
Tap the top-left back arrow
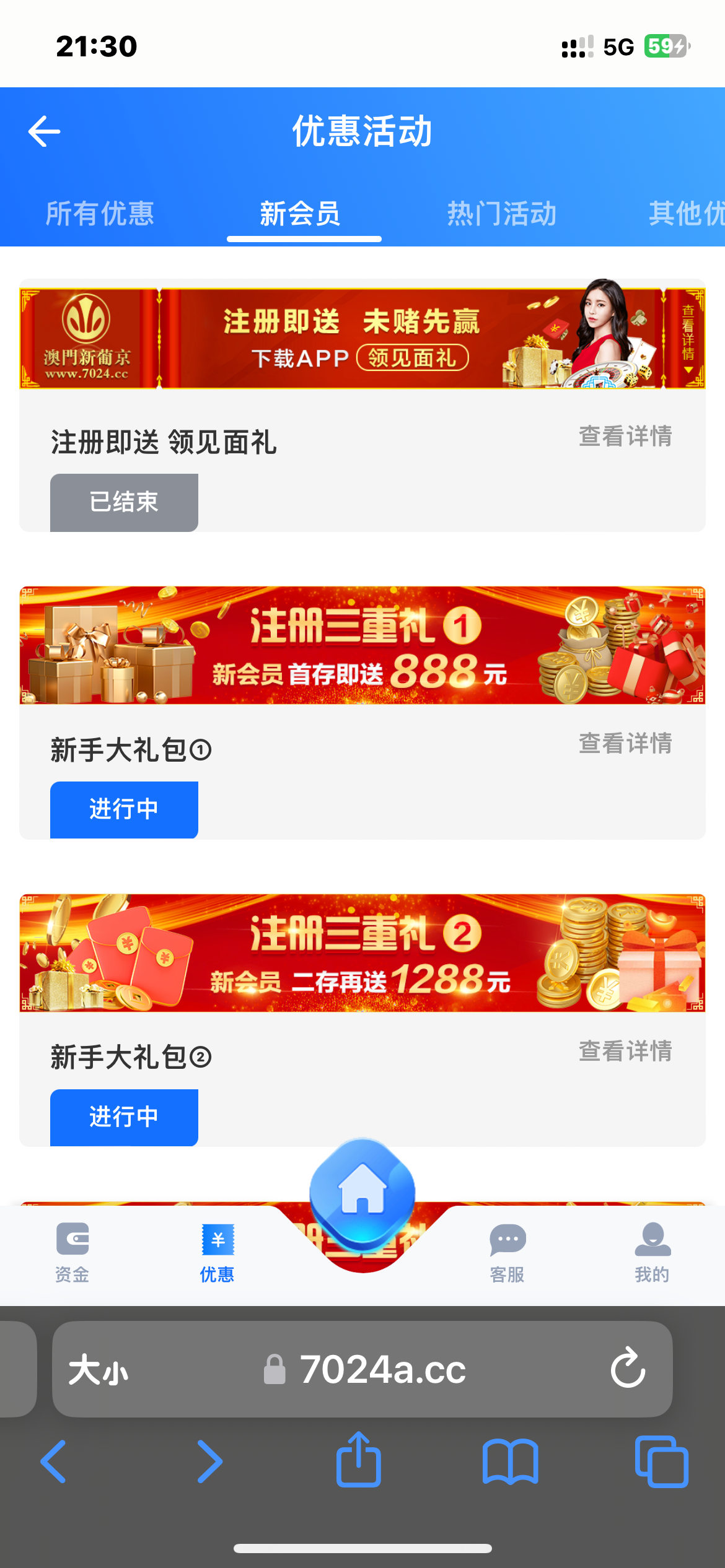[x=44, y=131]
